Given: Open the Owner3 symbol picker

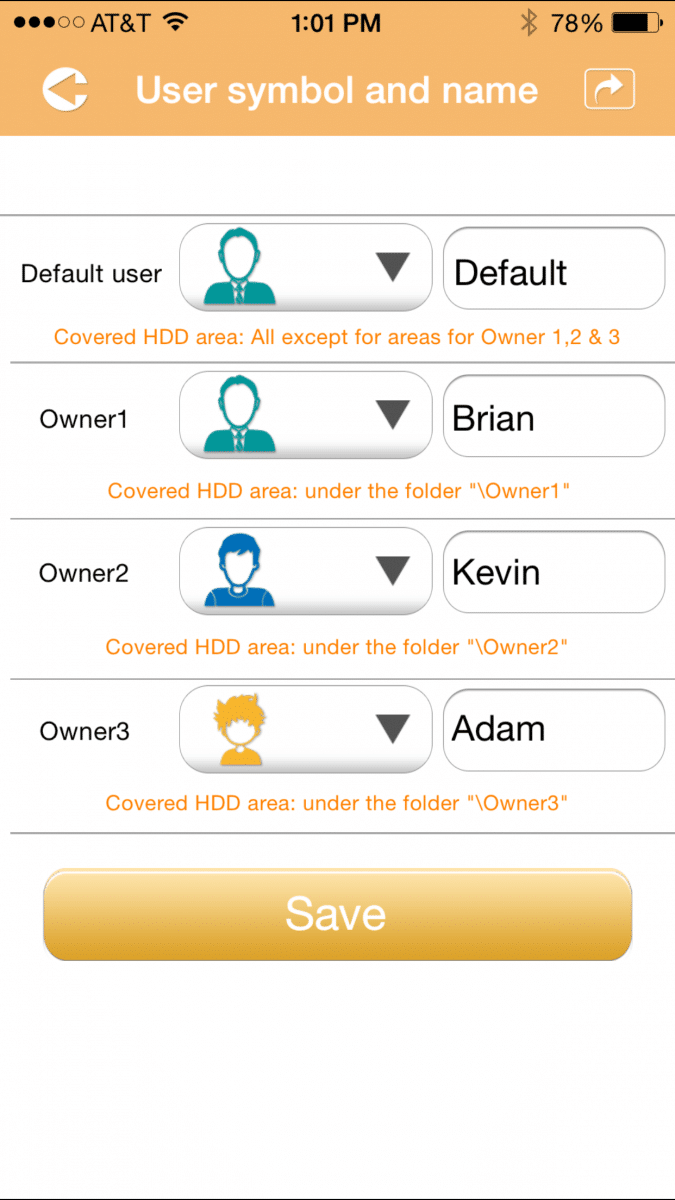Looking at the screenshot, I should 306,729.
